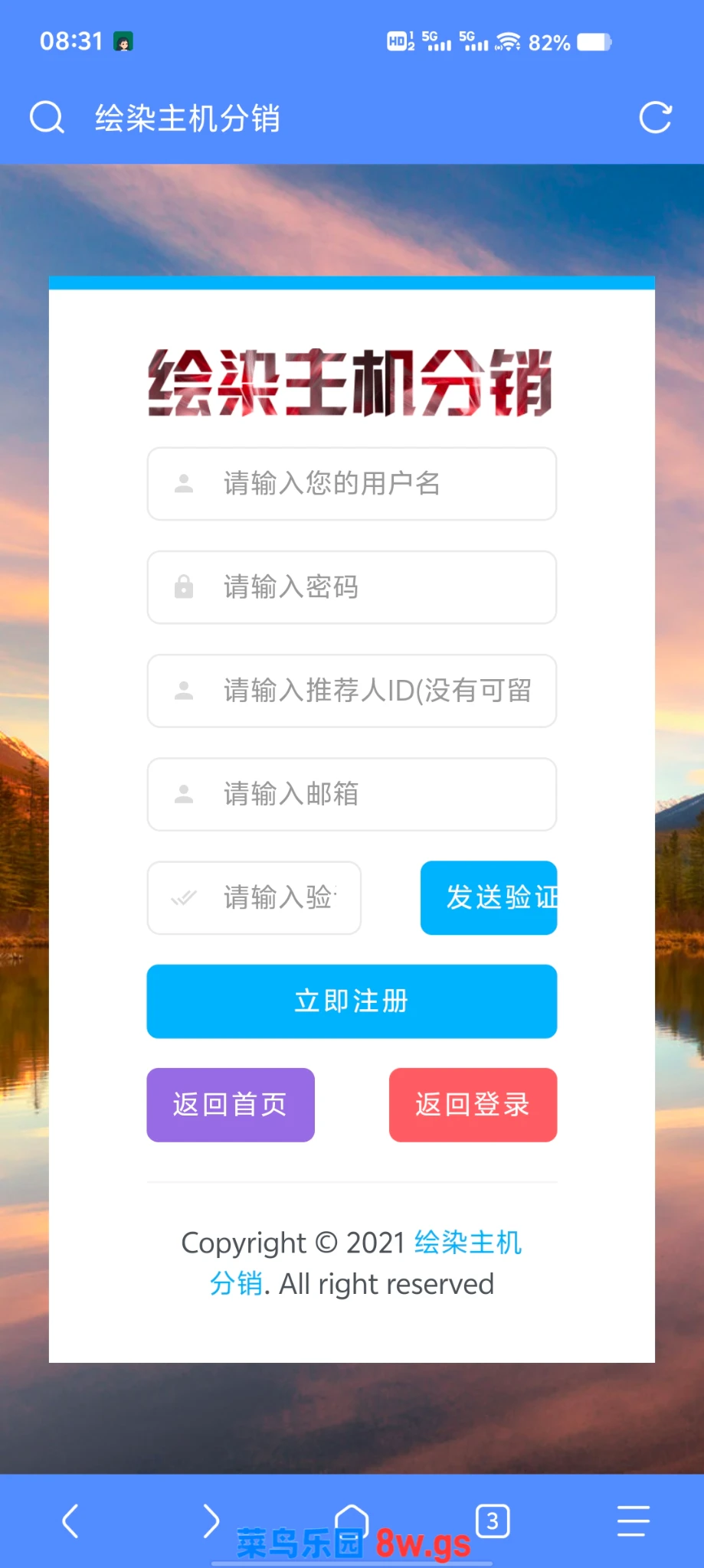Go back to login with 返回登录
Screen dimensions: 704x1568
pyautogui.click(x=473, y=1105)
